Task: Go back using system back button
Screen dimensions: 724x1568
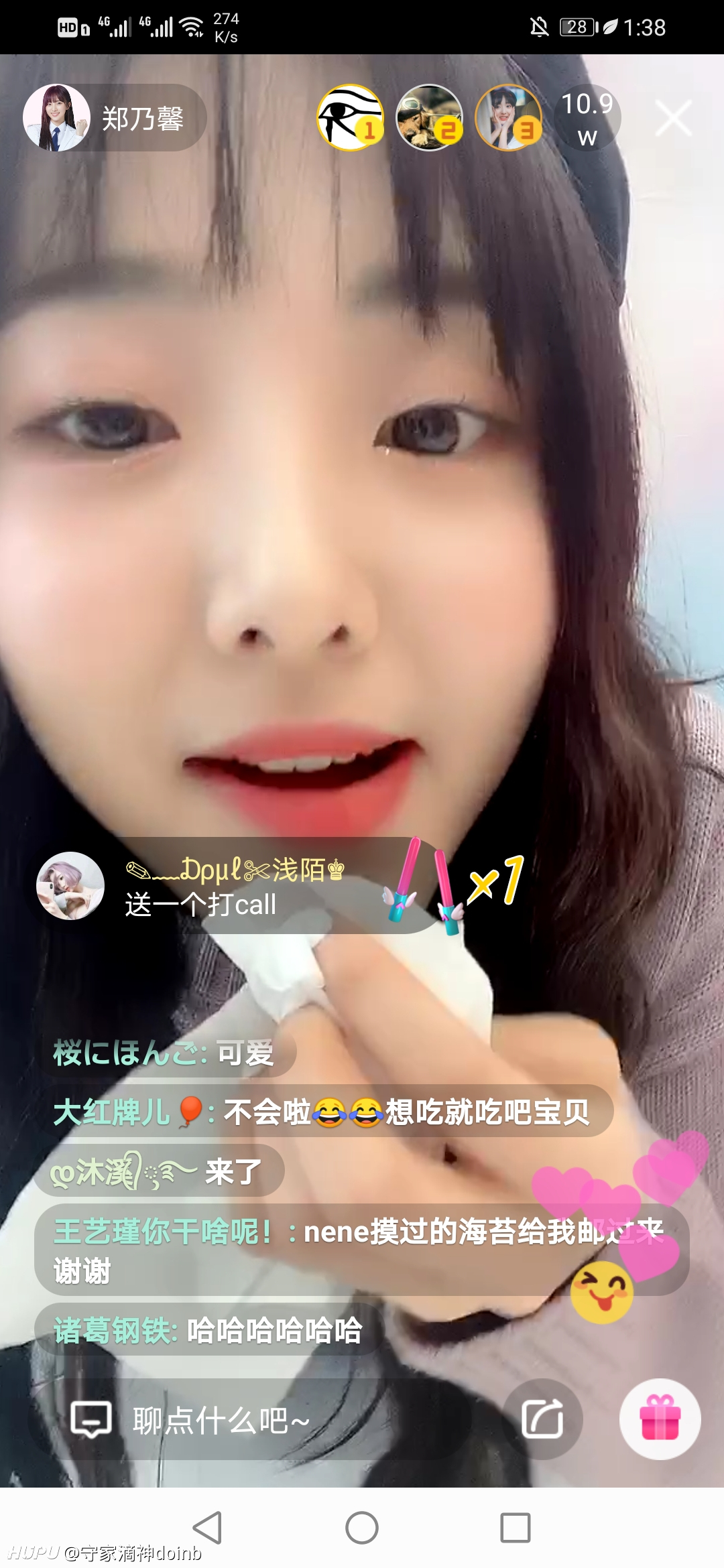Action: click(207, 1528)
